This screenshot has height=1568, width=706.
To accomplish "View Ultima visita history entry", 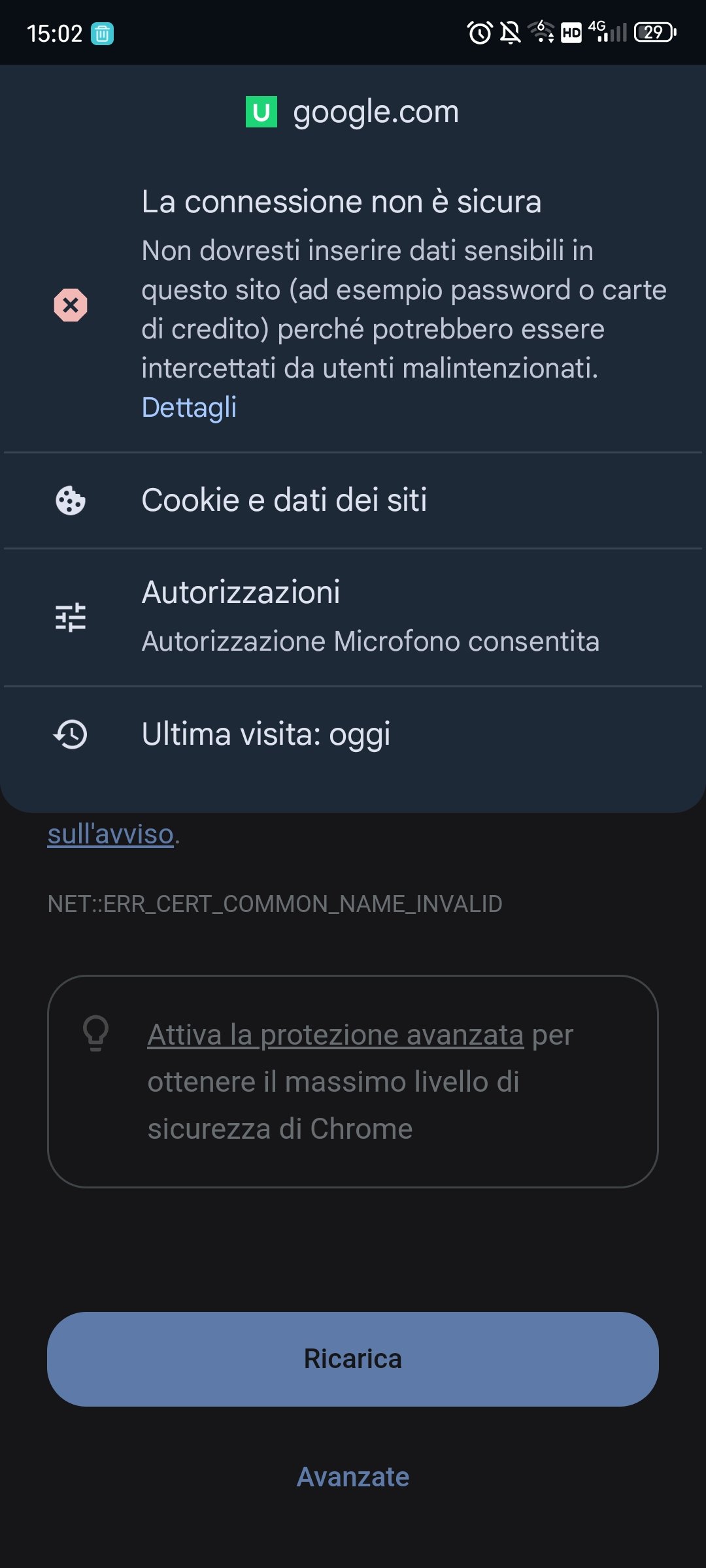I will [x=353, y=734].
